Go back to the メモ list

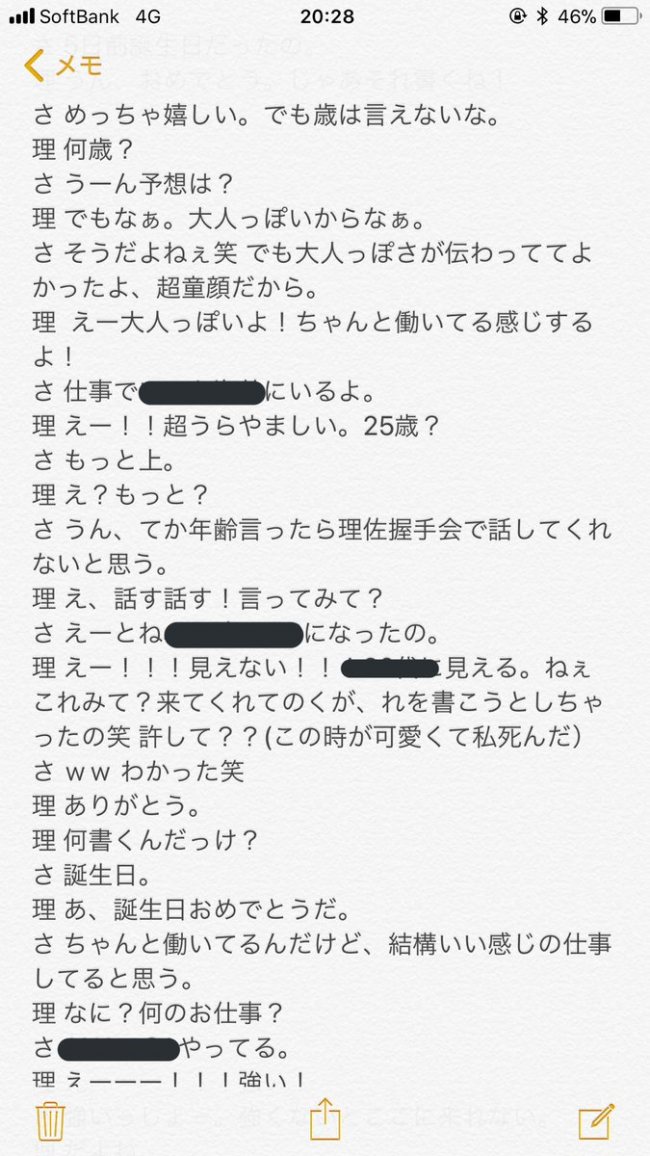[x=63, y=65]
